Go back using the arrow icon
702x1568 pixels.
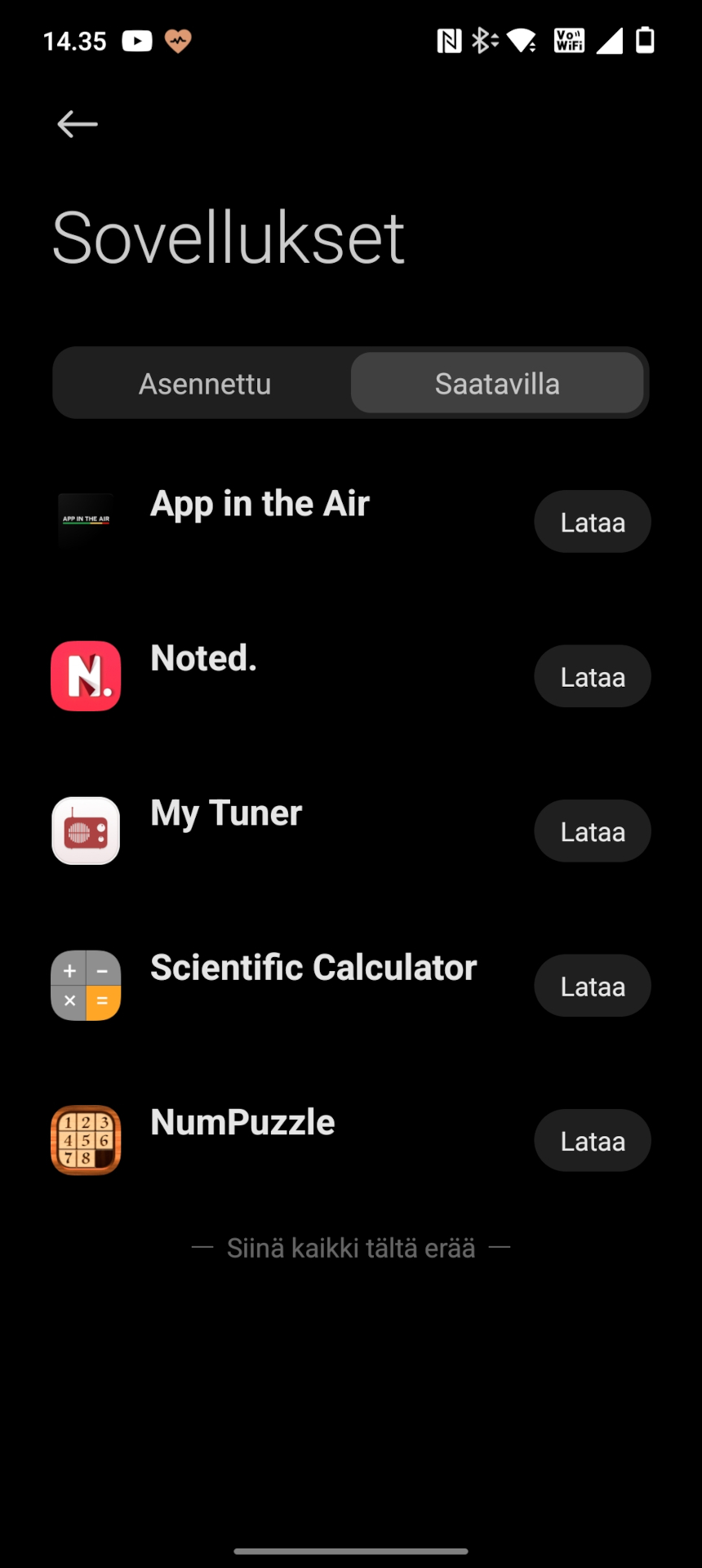(x=78, y=124)
